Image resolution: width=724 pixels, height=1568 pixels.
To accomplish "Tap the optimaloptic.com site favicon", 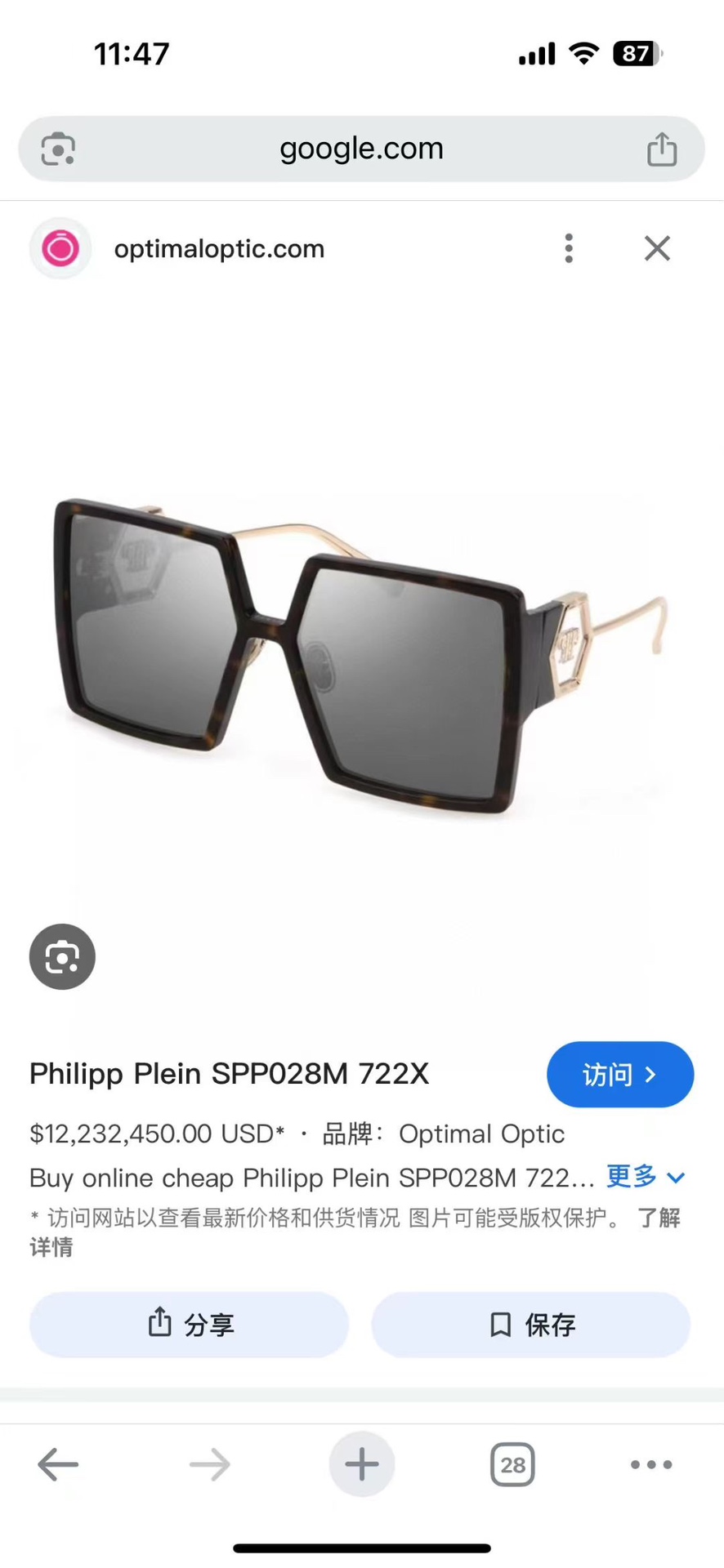I will [x=61, y=248].
